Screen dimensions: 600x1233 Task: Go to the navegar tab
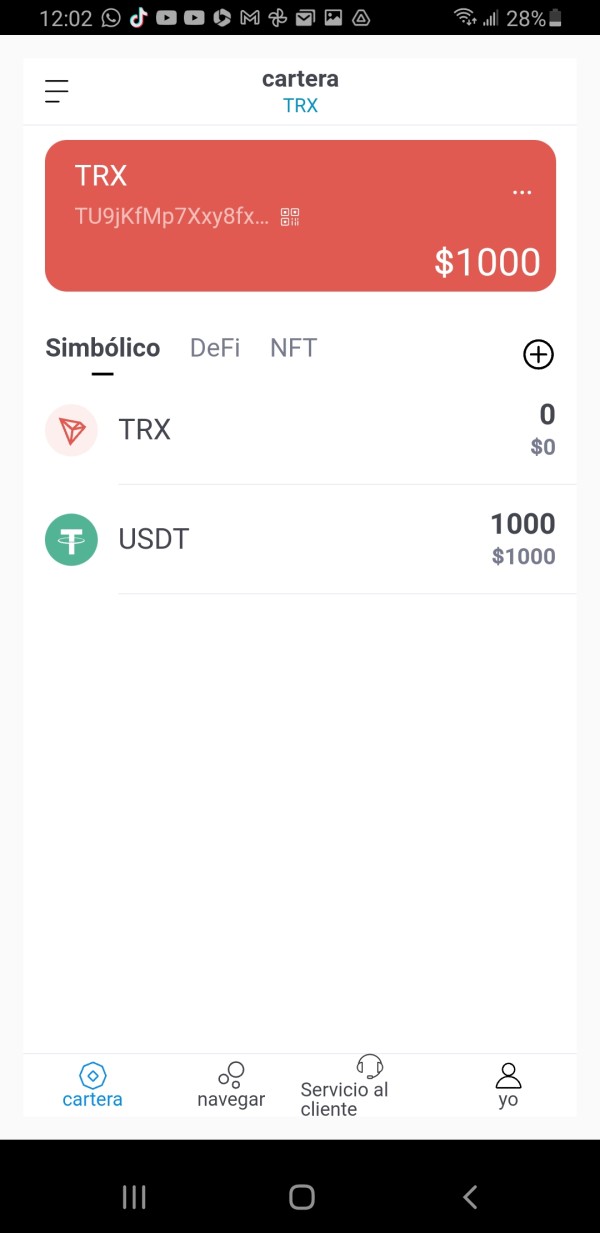(231, 1086)
